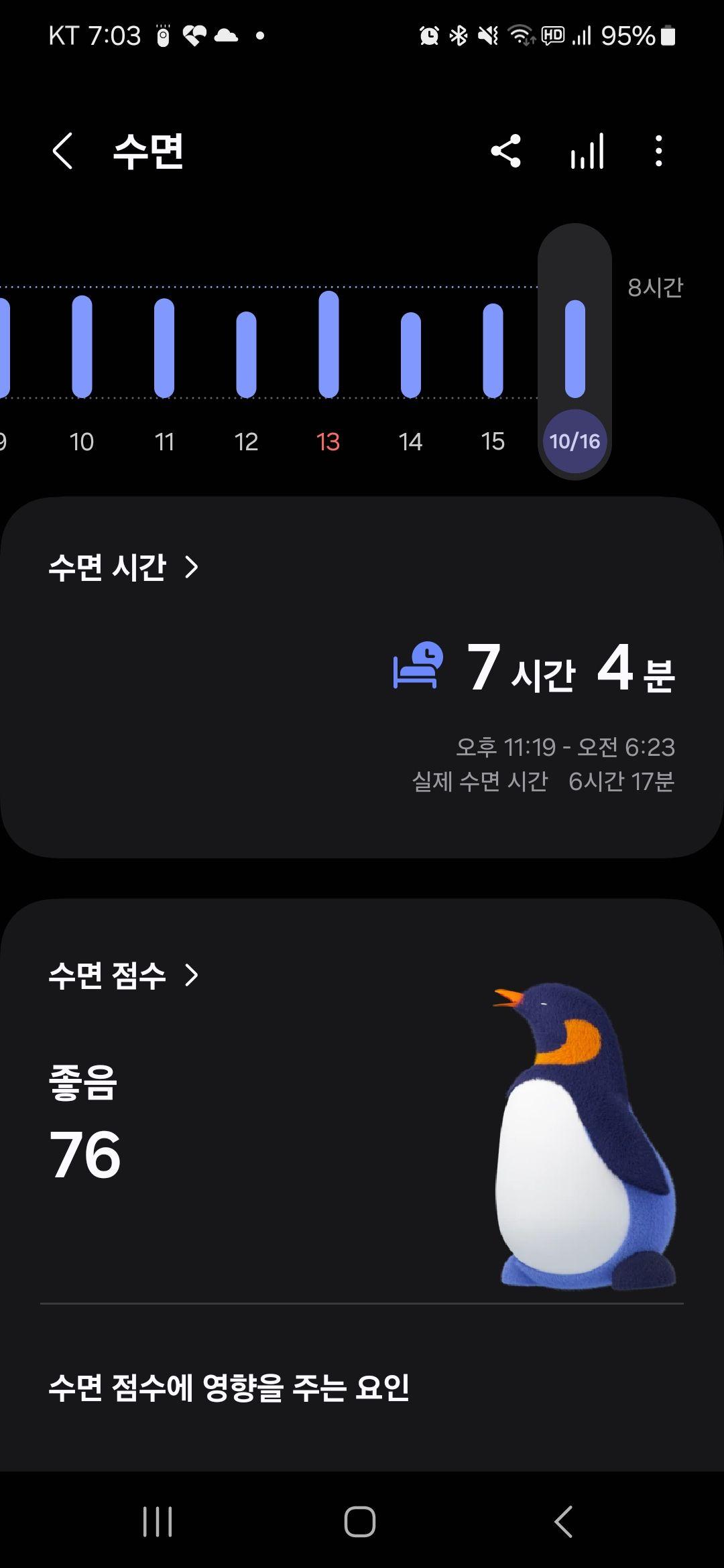This screenshot has height=1568, width=724.
Task: Open the sleep trends chart icon
Action: 587,151
